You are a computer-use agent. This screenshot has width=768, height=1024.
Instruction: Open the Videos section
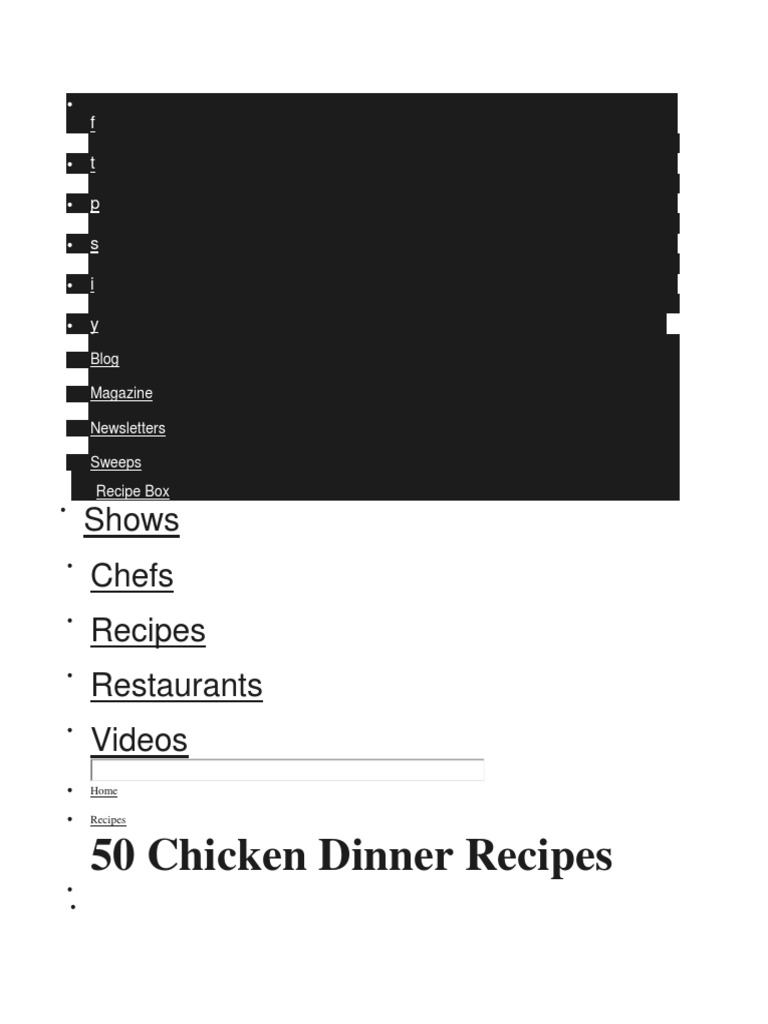[139, 741]
